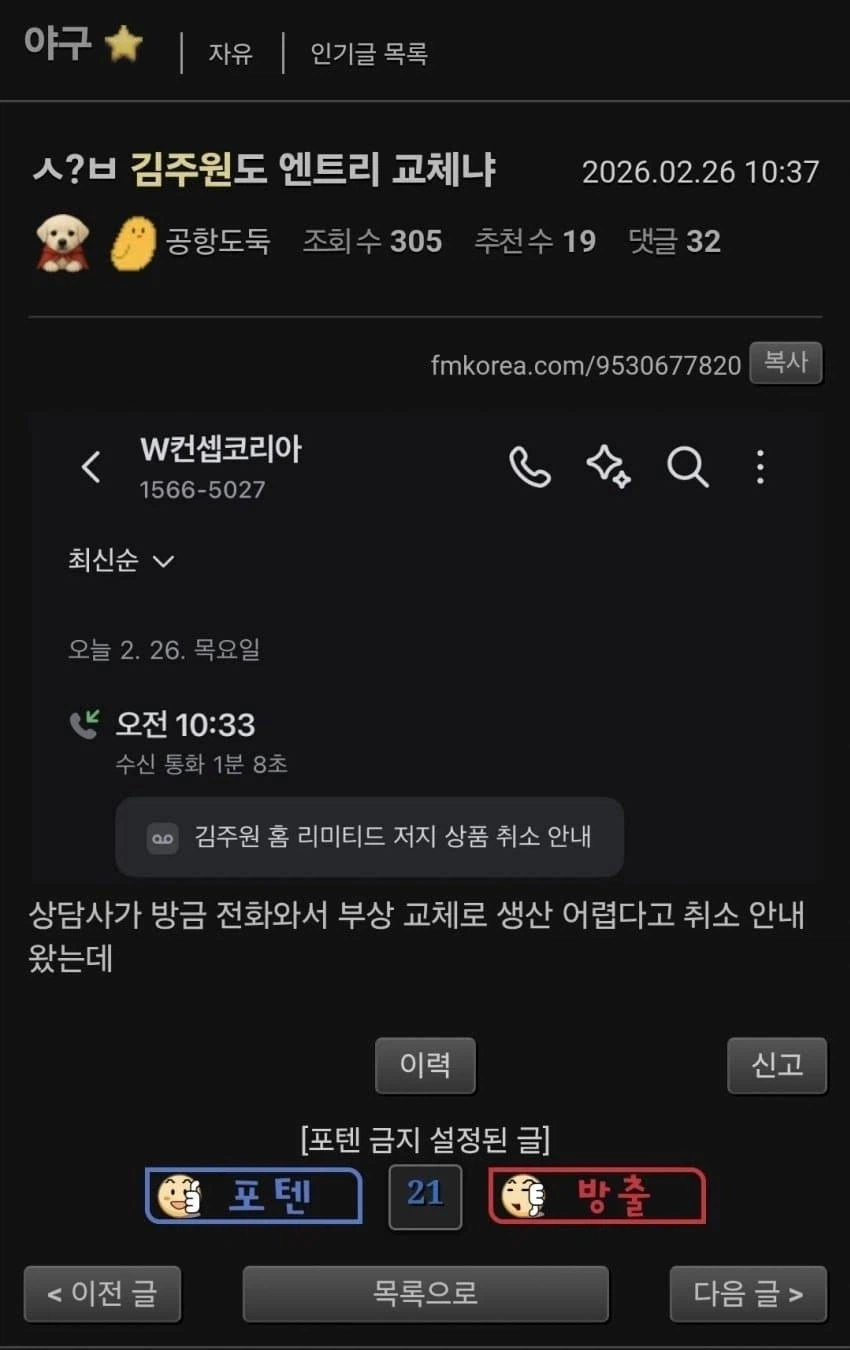The width and height of the screenshot is (850, 1350).
Task: Vote 방출 on this post
Action: [596, 1196]
